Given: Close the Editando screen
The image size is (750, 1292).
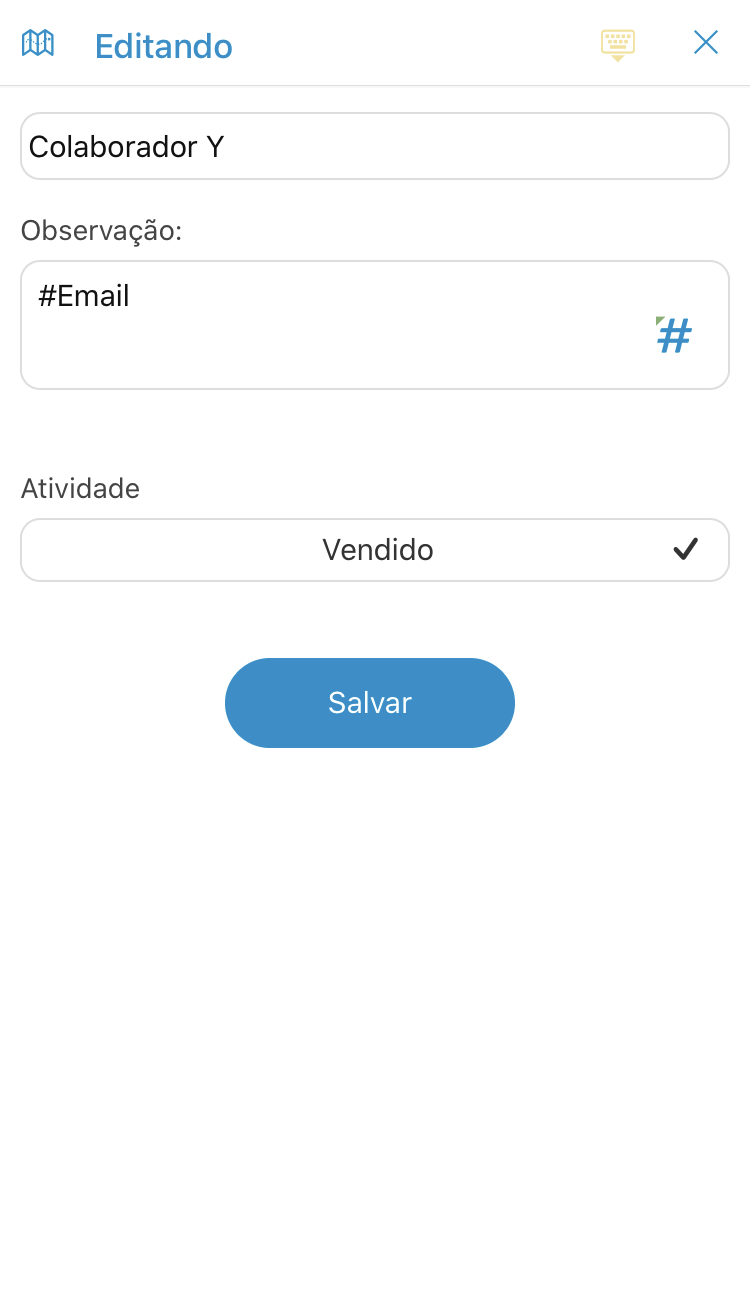Looking at the screenshot, I should pos(706,43).
